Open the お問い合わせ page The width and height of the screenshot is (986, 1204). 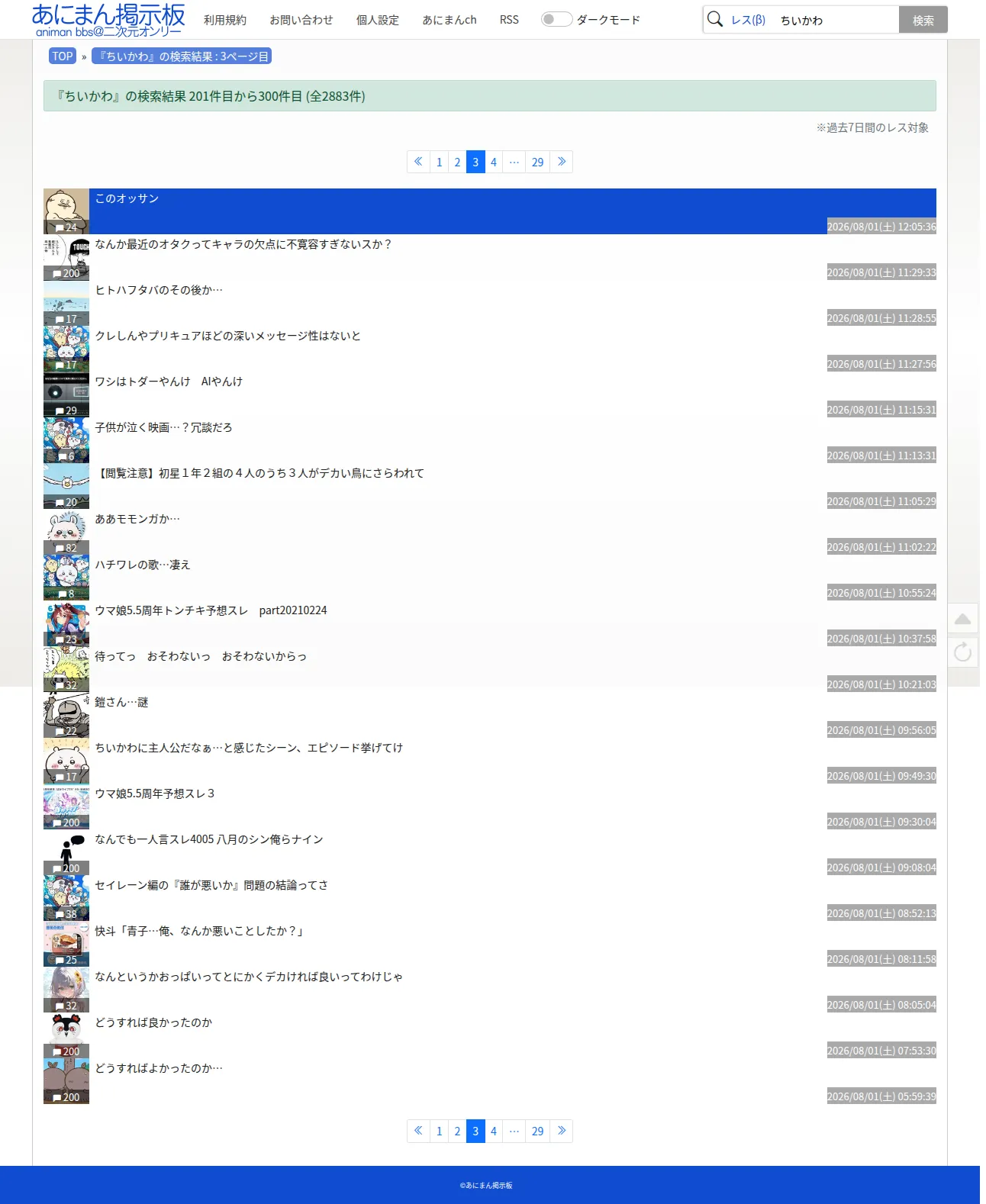coord(301,20)
